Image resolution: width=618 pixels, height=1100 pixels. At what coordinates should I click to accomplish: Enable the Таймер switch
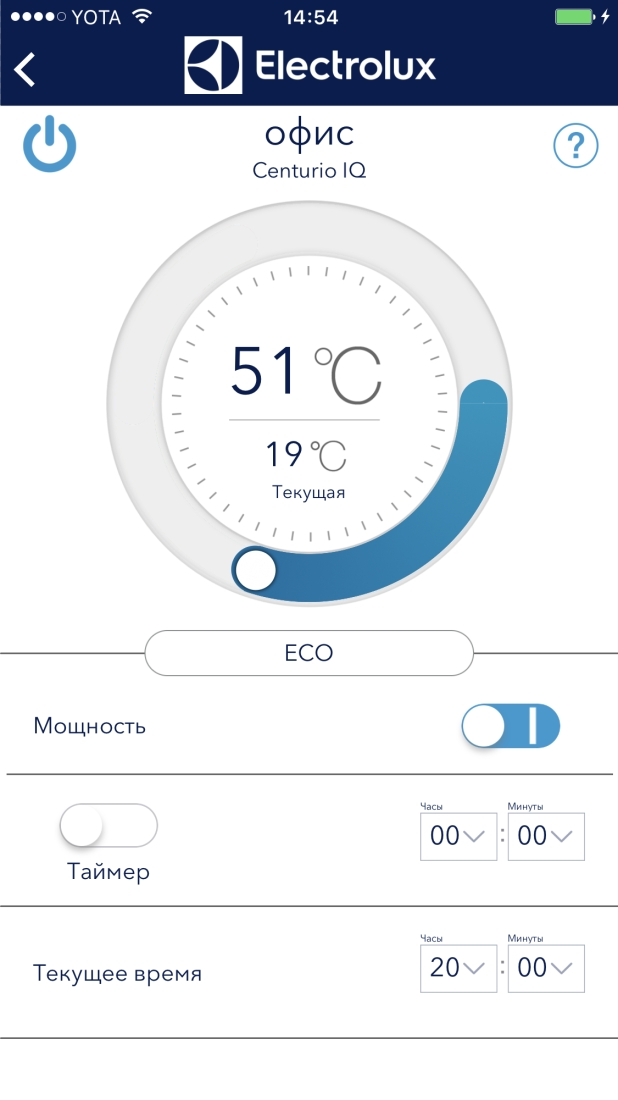[109, 826]
